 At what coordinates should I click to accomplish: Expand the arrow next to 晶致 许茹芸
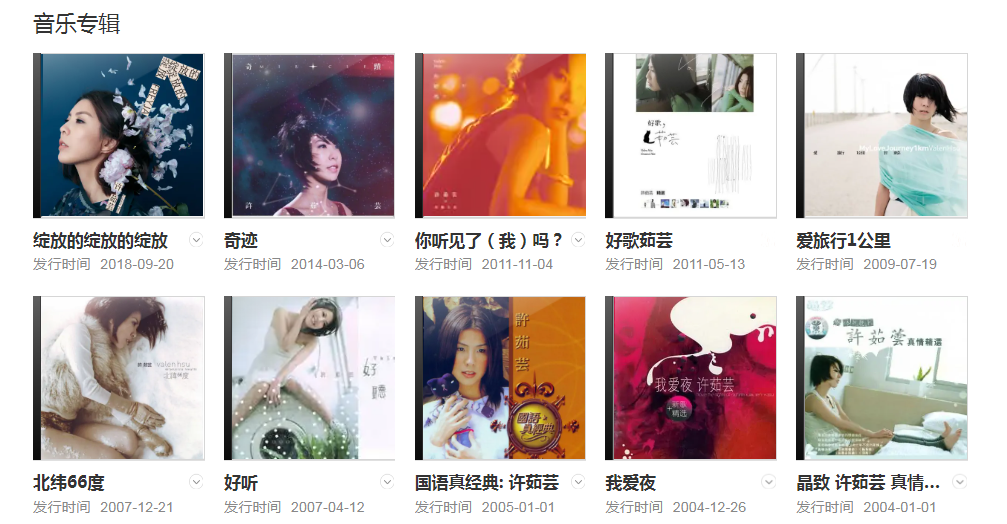pyautogui.click(x=959, y=482)
